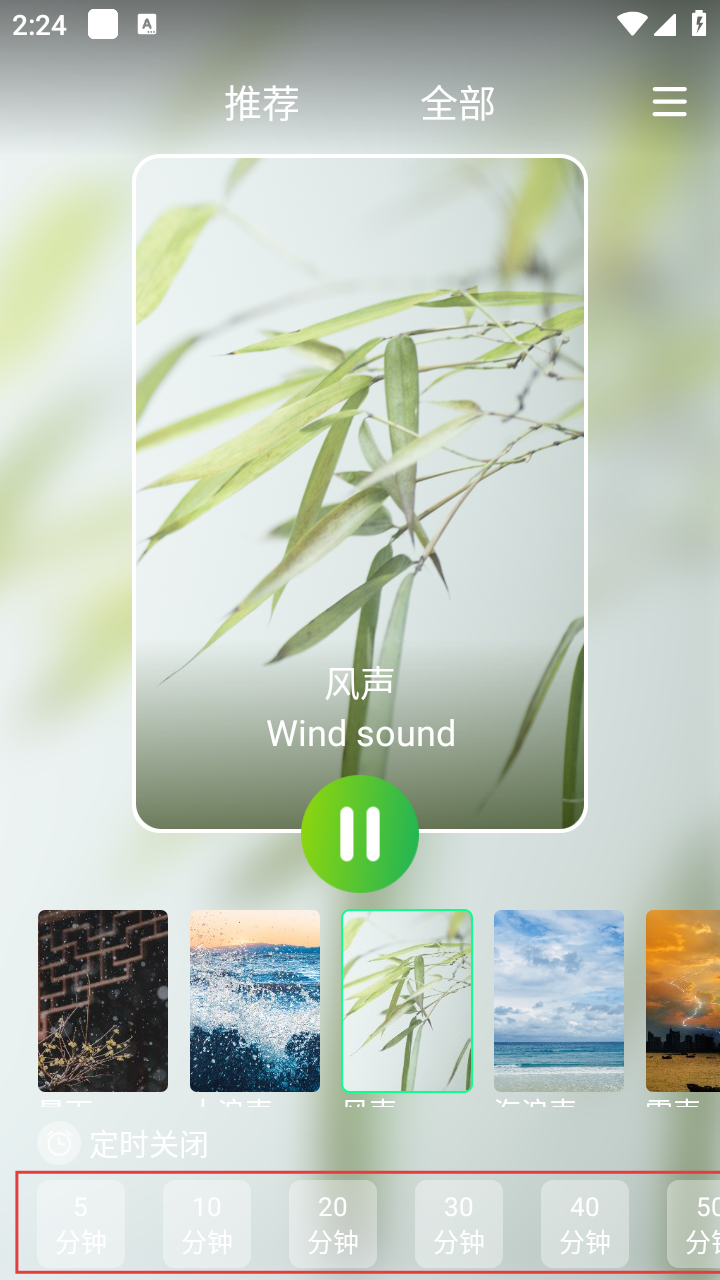Select the bamboo leaves sound thumbnail
The height and width of the screenshot is (1280, 720).
pyautogui.click(x=407, y=1000)
